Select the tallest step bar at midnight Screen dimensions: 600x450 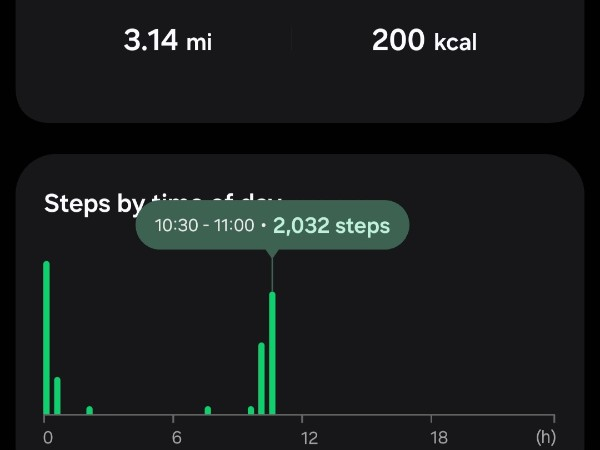pyautogui.click(x=47, y=338)
